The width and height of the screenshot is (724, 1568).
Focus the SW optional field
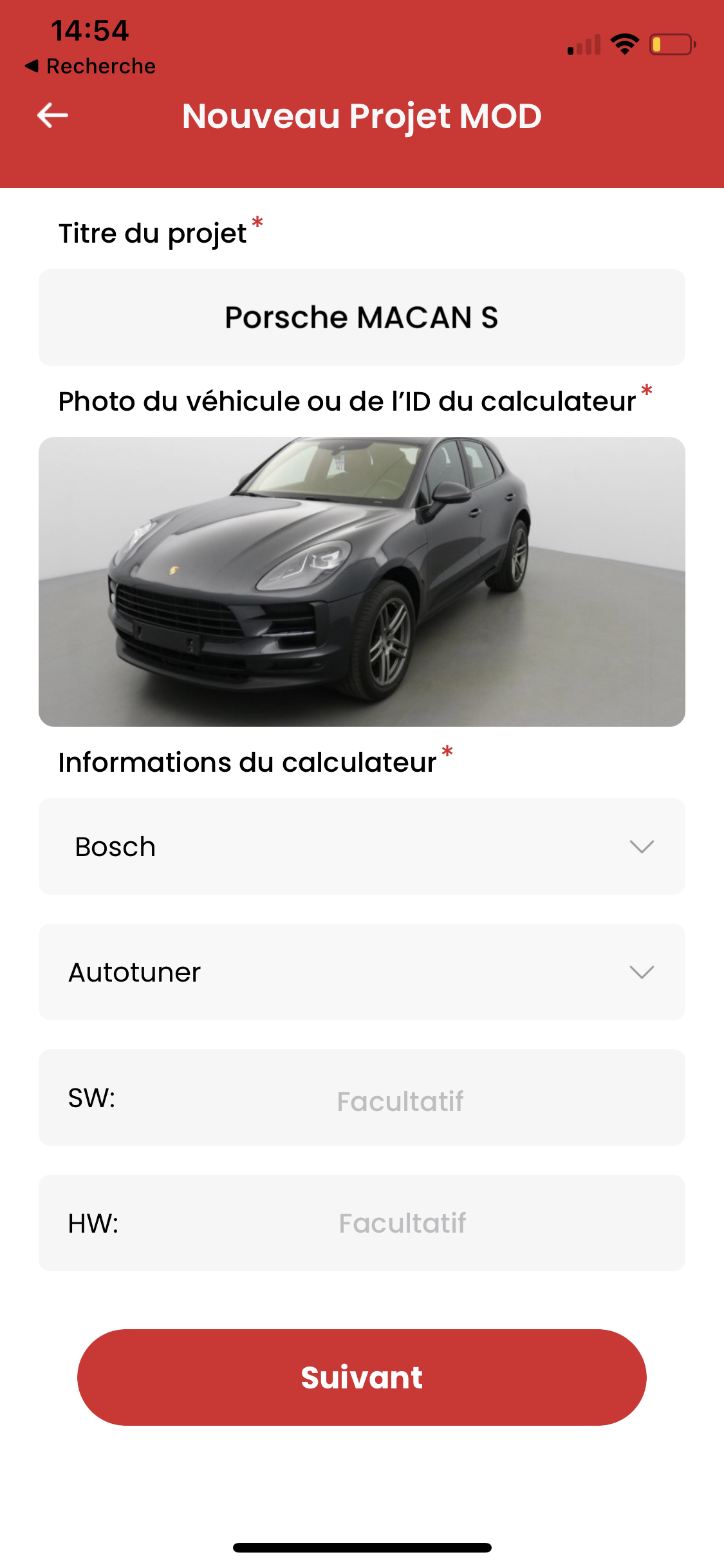tap(400, 1101)
